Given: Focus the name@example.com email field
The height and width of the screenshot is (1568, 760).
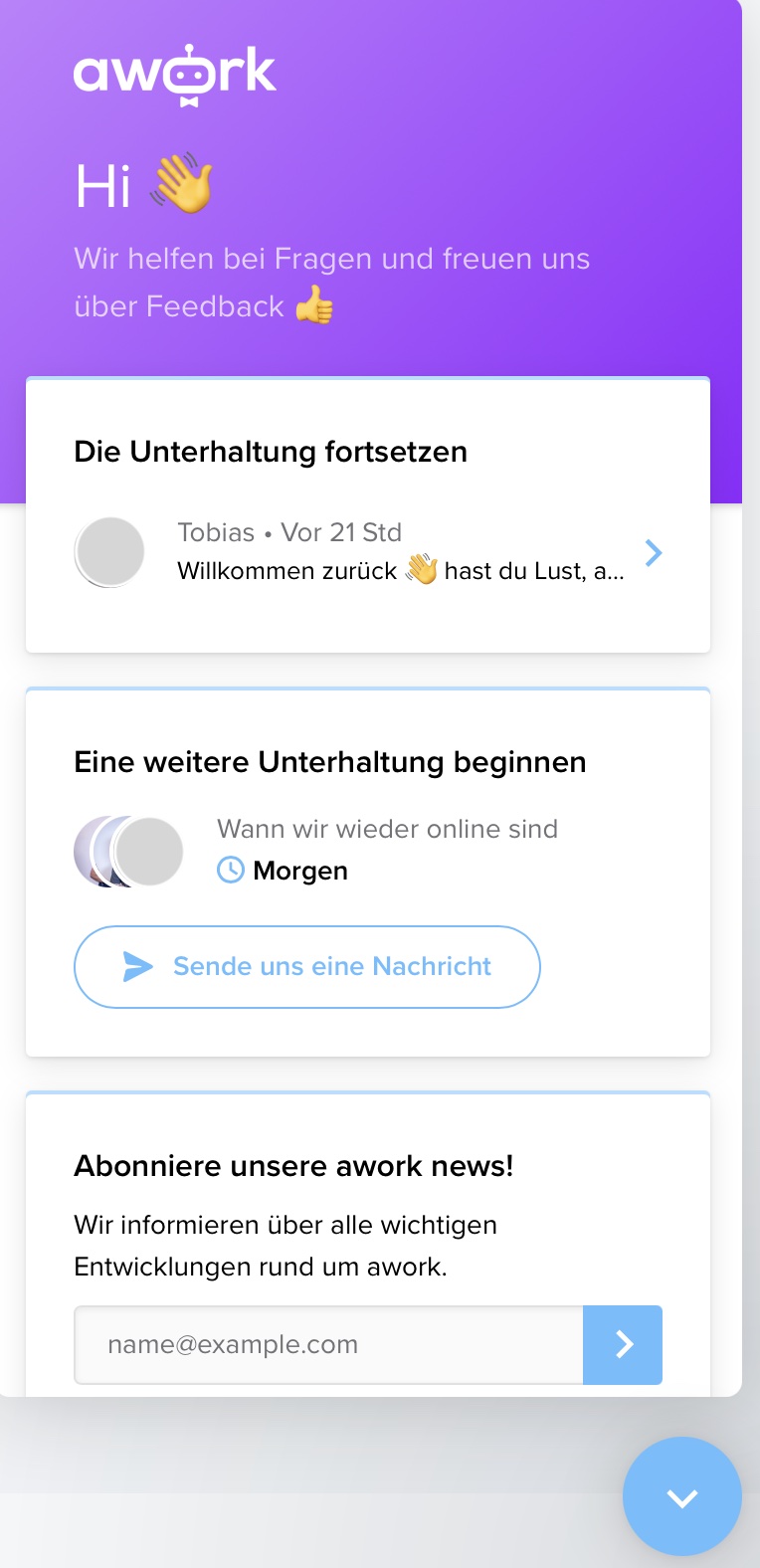Looking at the screenshot, I should (x=329, y=1344).
